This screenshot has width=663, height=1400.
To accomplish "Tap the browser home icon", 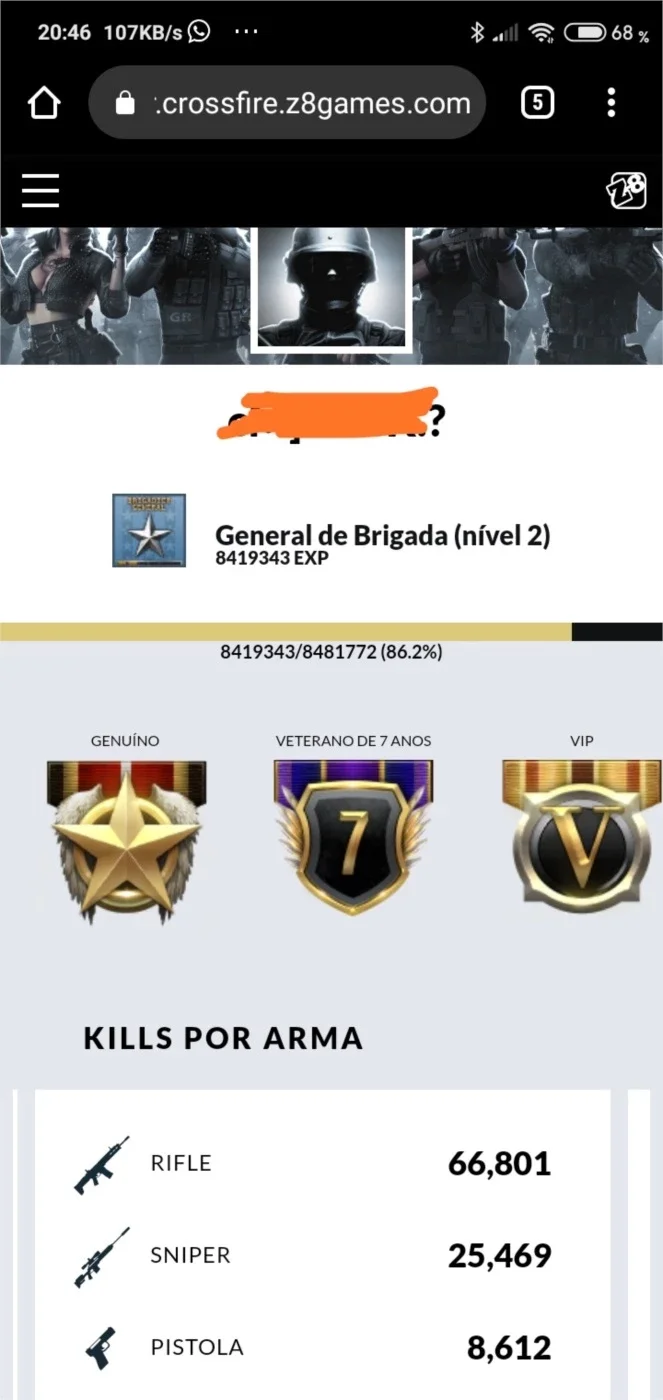I will point(44,103).
